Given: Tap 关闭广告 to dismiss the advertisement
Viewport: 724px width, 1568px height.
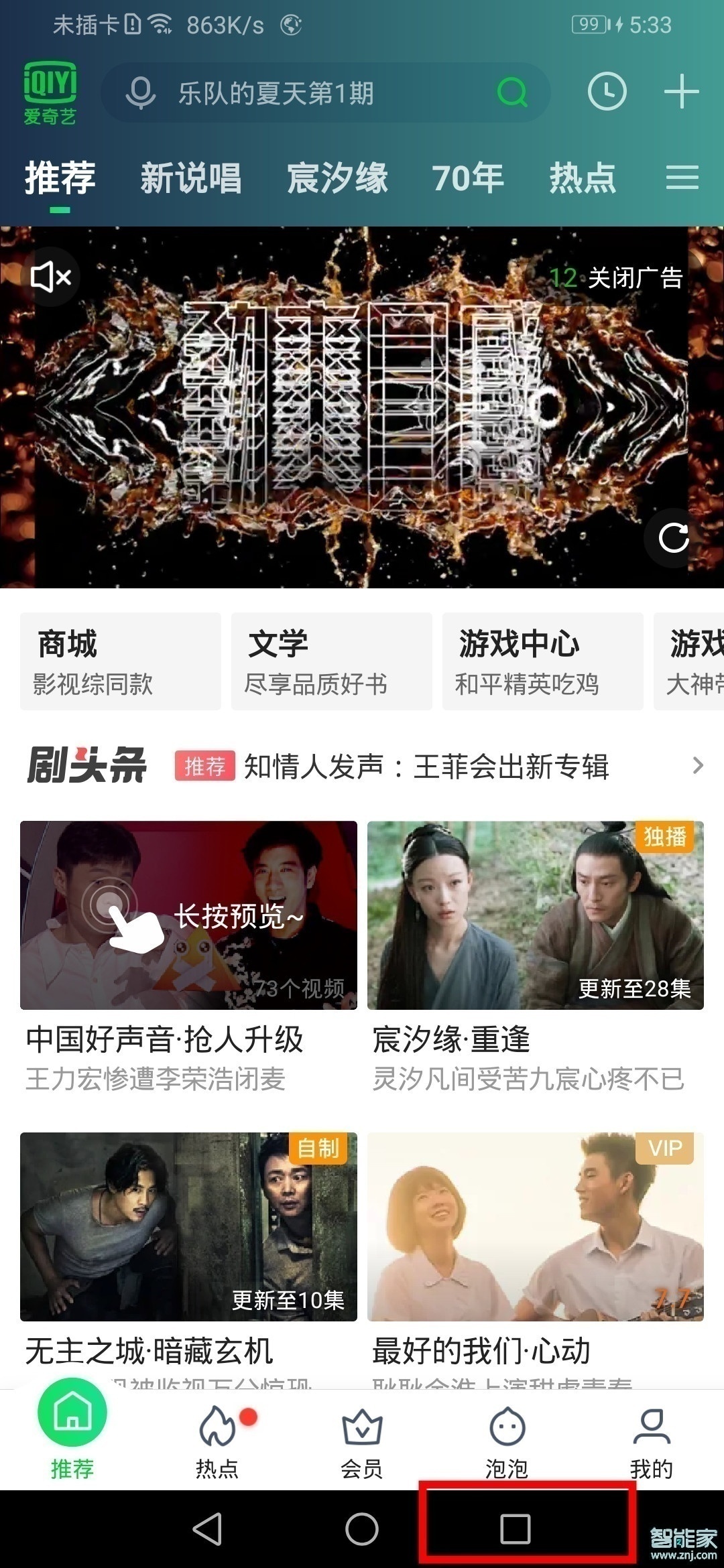Looking at the screenshot, I should tap(633, 279).
